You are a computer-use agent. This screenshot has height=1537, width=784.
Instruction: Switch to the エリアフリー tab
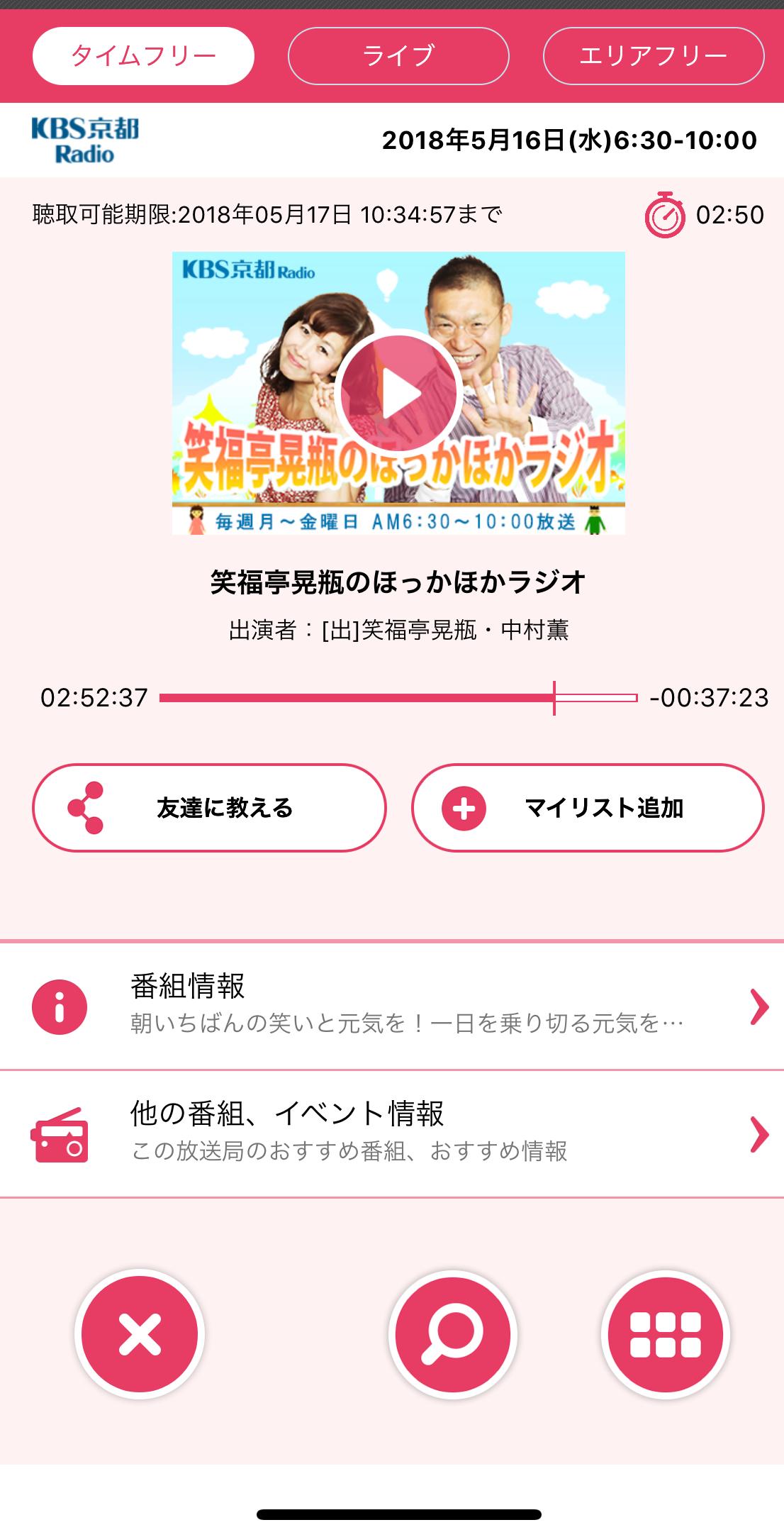pyautogui.click(x=653, y=56)
